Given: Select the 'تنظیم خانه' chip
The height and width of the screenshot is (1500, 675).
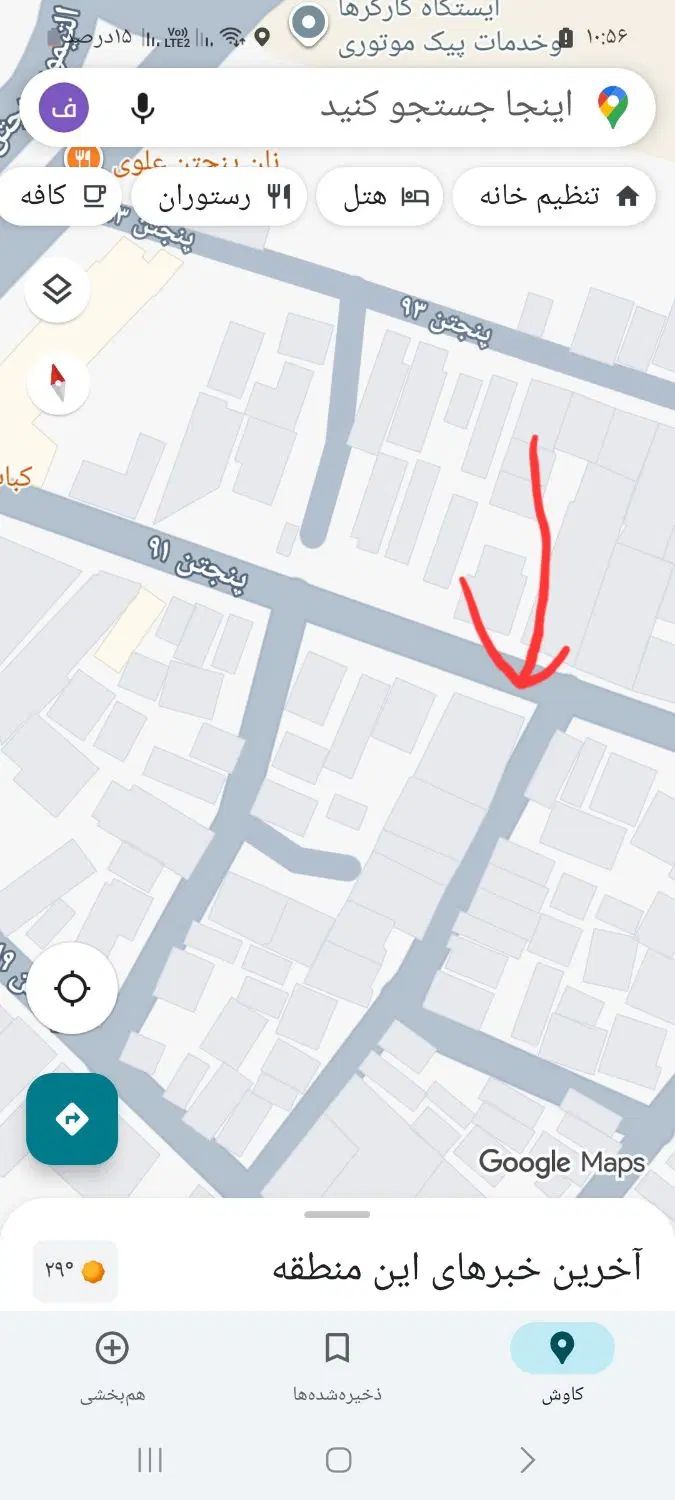Looking at the screenshot, I should tap(555, 196).
